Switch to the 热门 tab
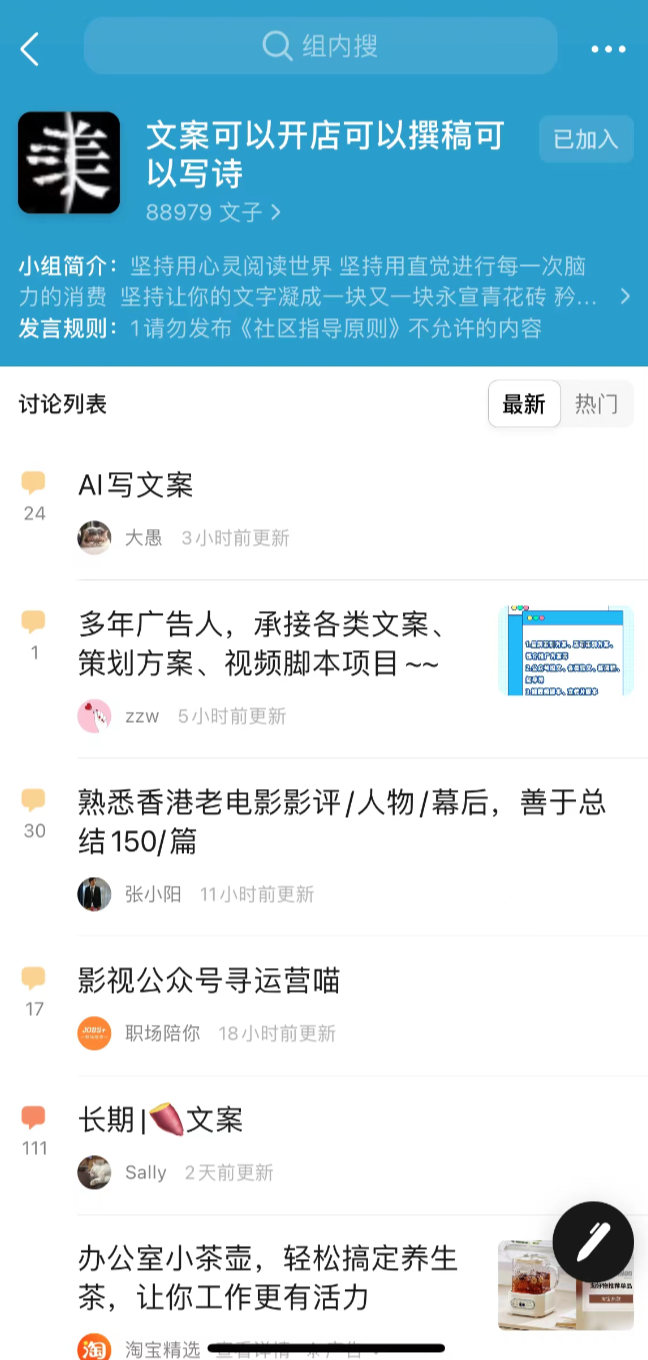The image size is (648, 1360). tap(596, 404)
